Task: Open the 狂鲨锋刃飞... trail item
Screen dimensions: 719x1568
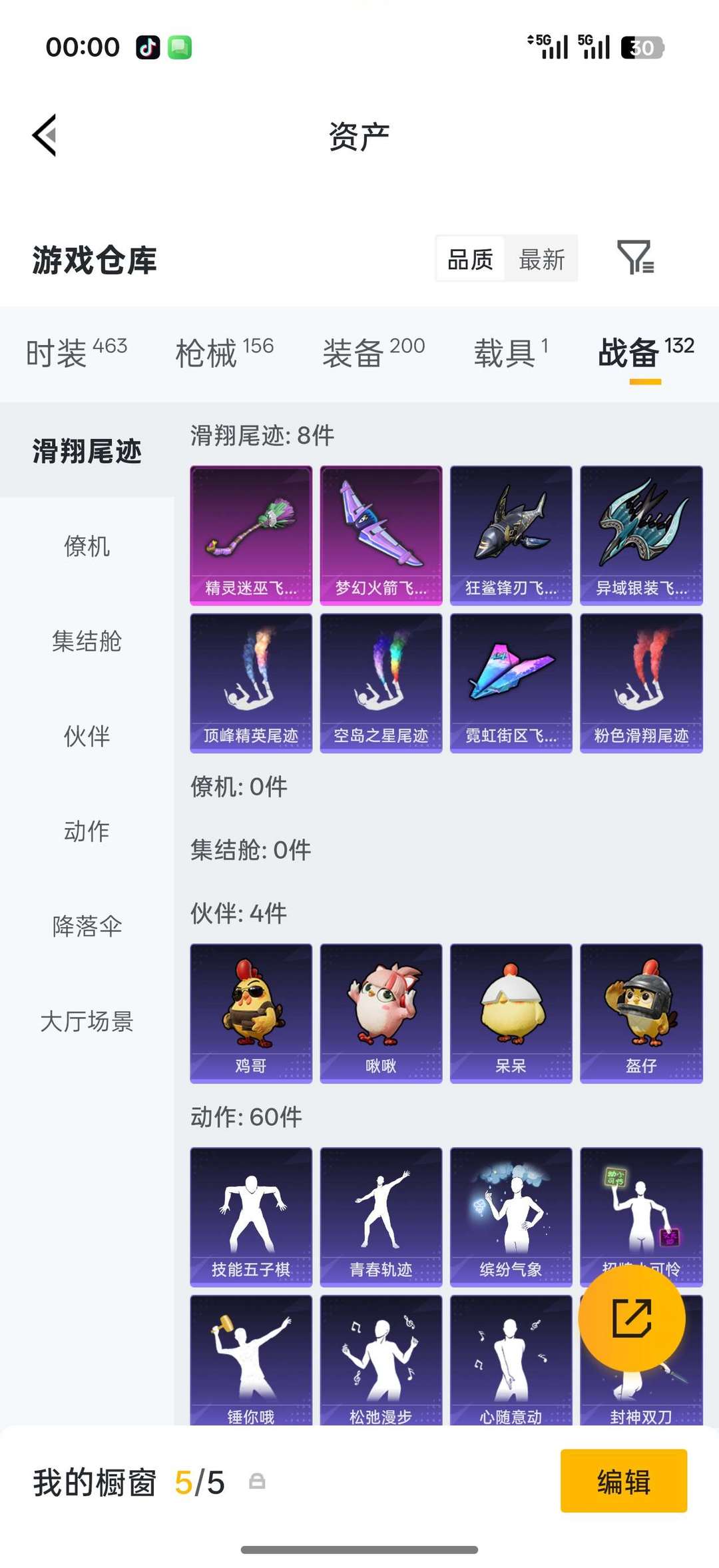Action: (x=511, y=535)
